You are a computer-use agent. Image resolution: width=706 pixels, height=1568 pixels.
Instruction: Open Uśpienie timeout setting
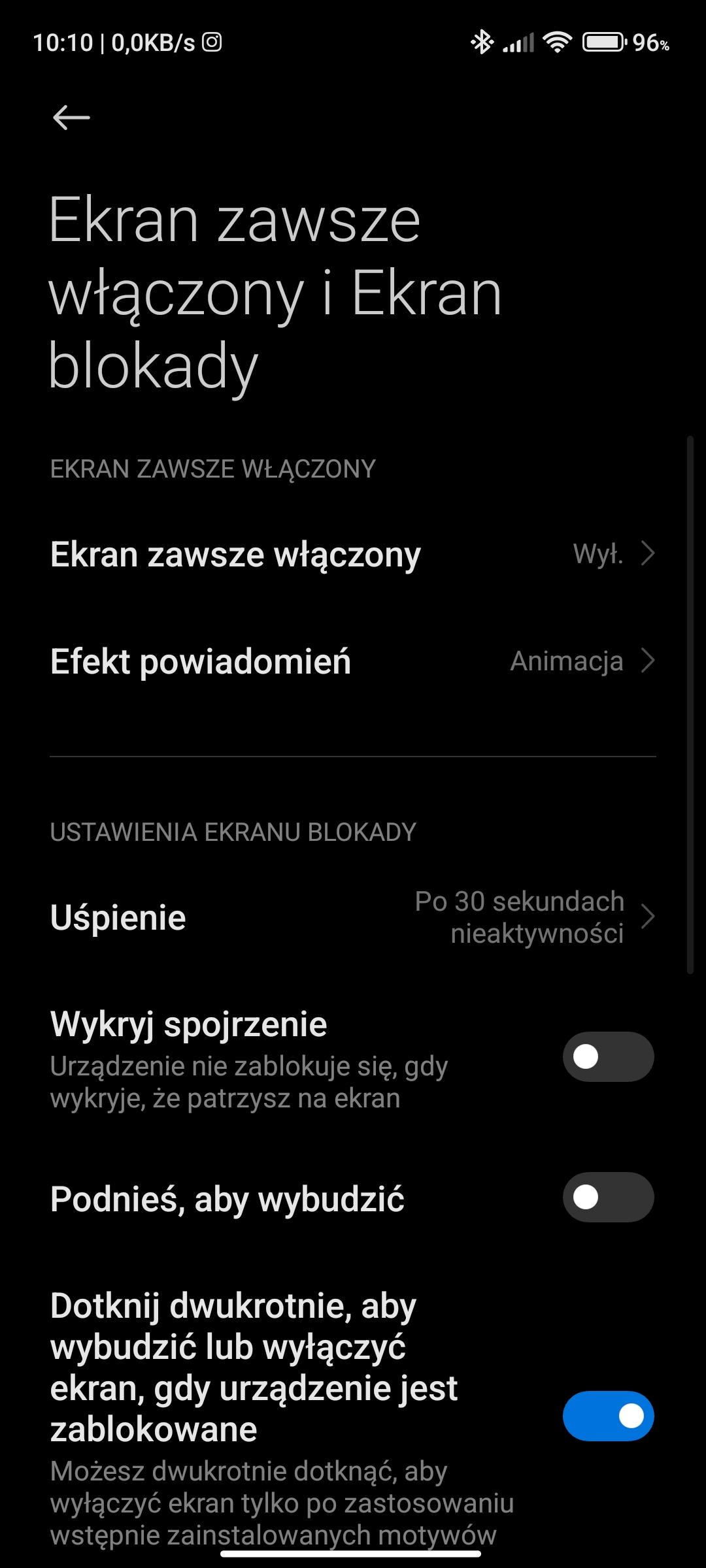tap(353, 917)
